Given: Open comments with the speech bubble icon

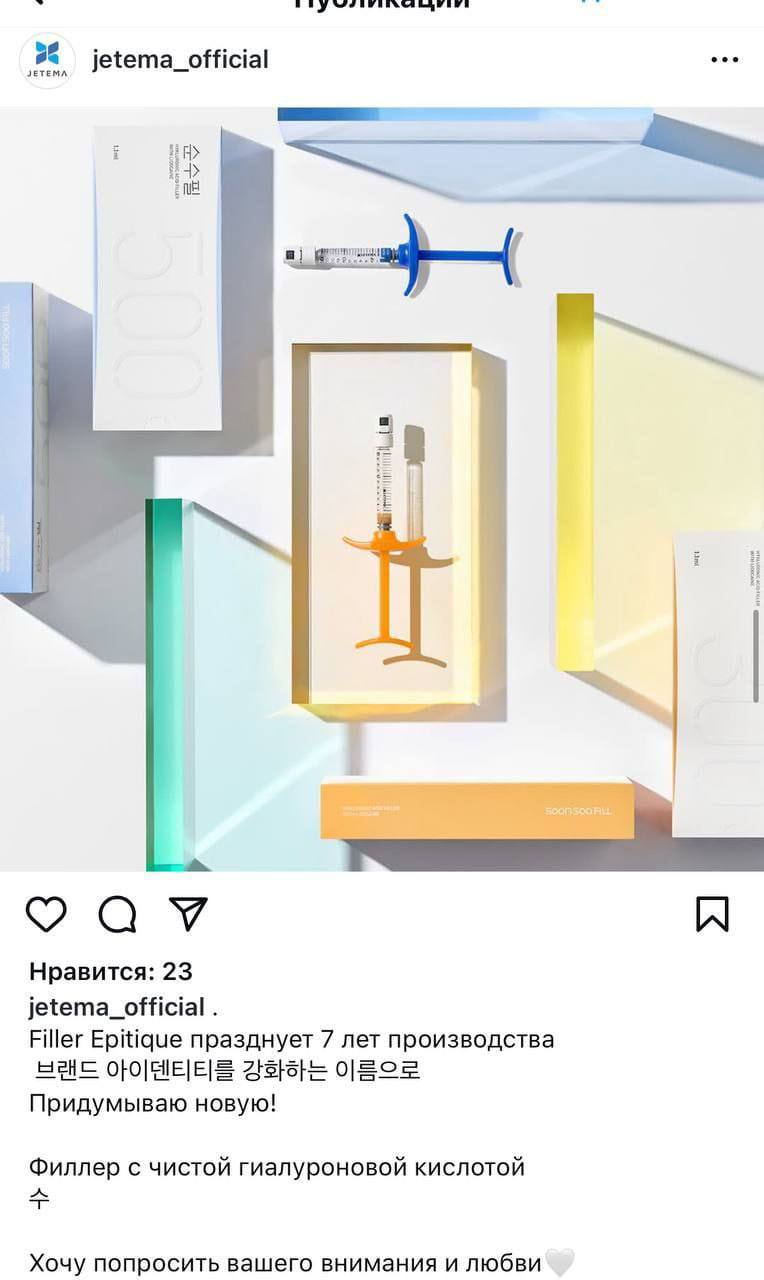Looking at the screenshot, I should [117, 914].
